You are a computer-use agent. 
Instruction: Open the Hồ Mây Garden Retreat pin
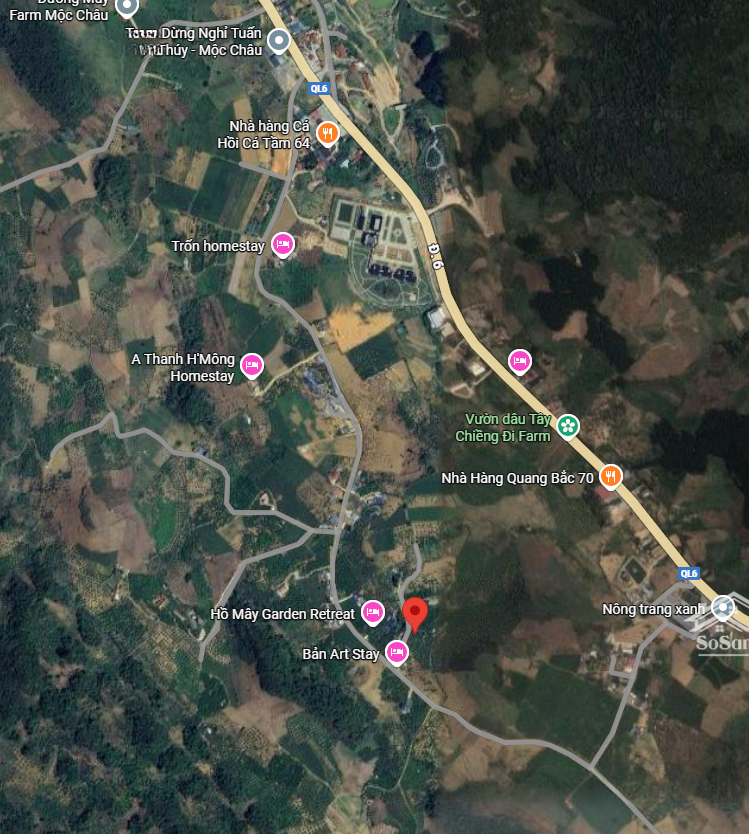[x=373, y=611]
